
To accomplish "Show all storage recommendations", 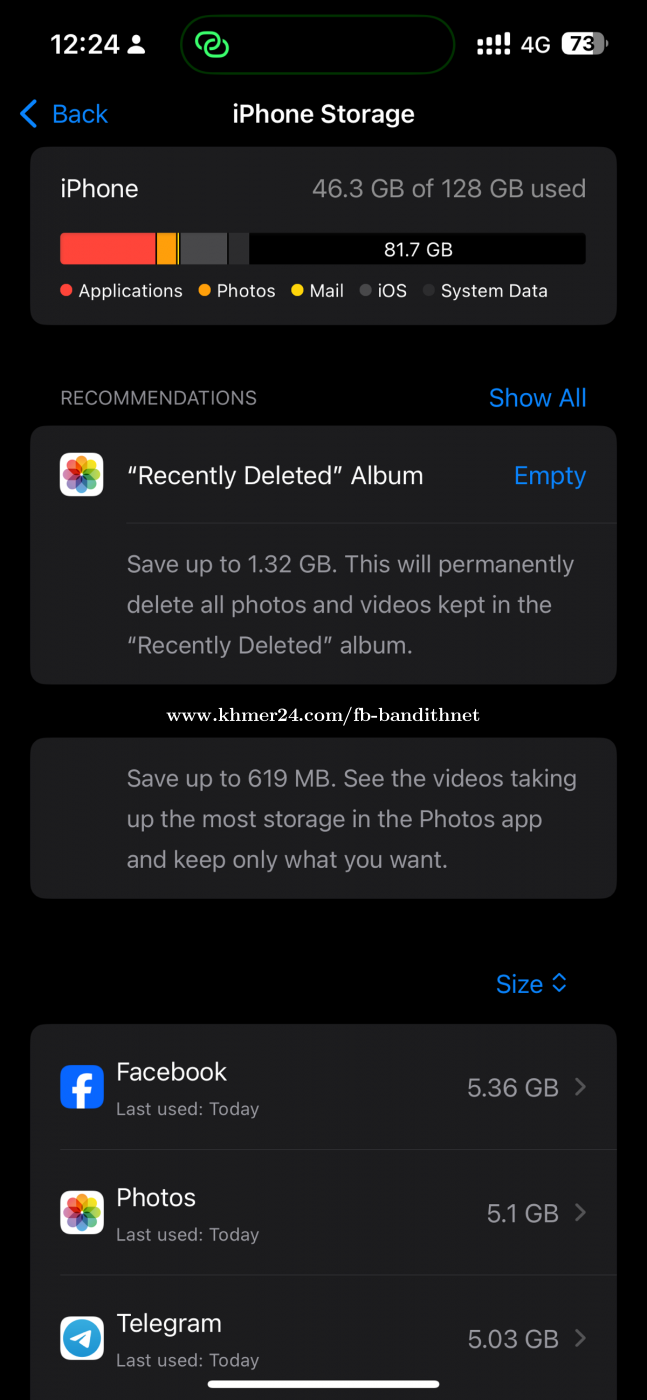I will click(x=537, y=398).
